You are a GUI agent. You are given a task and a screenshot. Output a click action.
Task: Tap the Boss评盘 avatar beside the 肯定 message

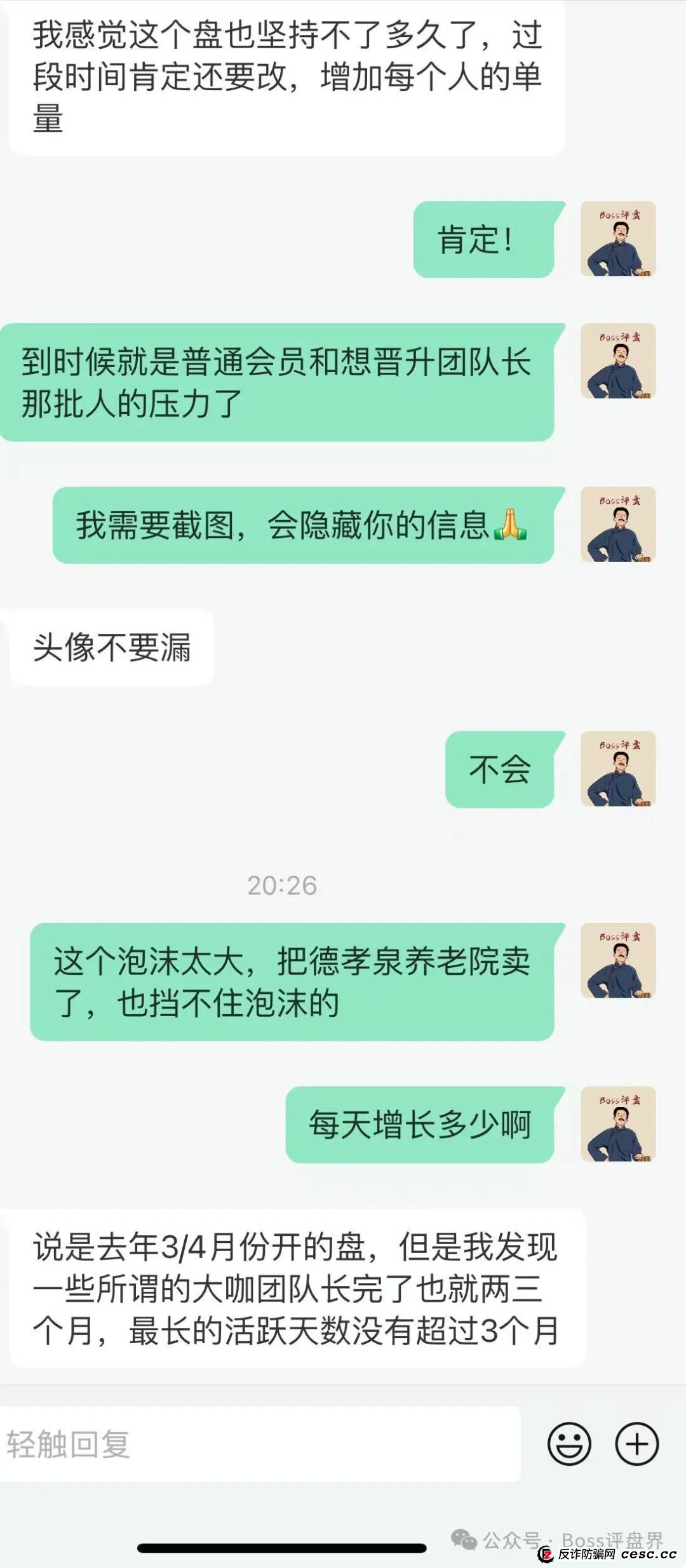click(x=619, y=240)
